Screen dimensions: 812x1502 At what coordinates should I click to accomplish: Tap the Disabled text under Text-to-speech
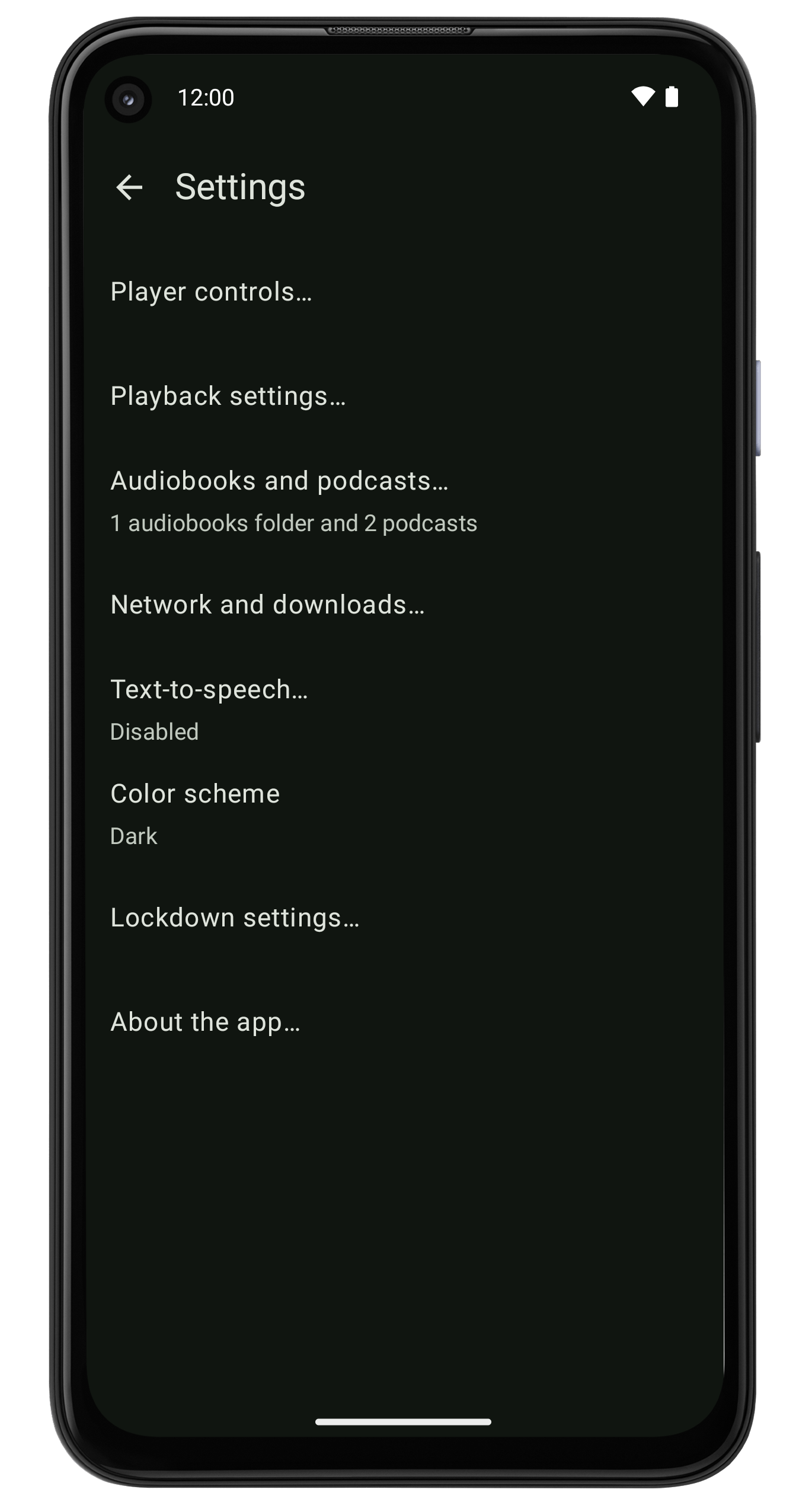tap(154, 732)
